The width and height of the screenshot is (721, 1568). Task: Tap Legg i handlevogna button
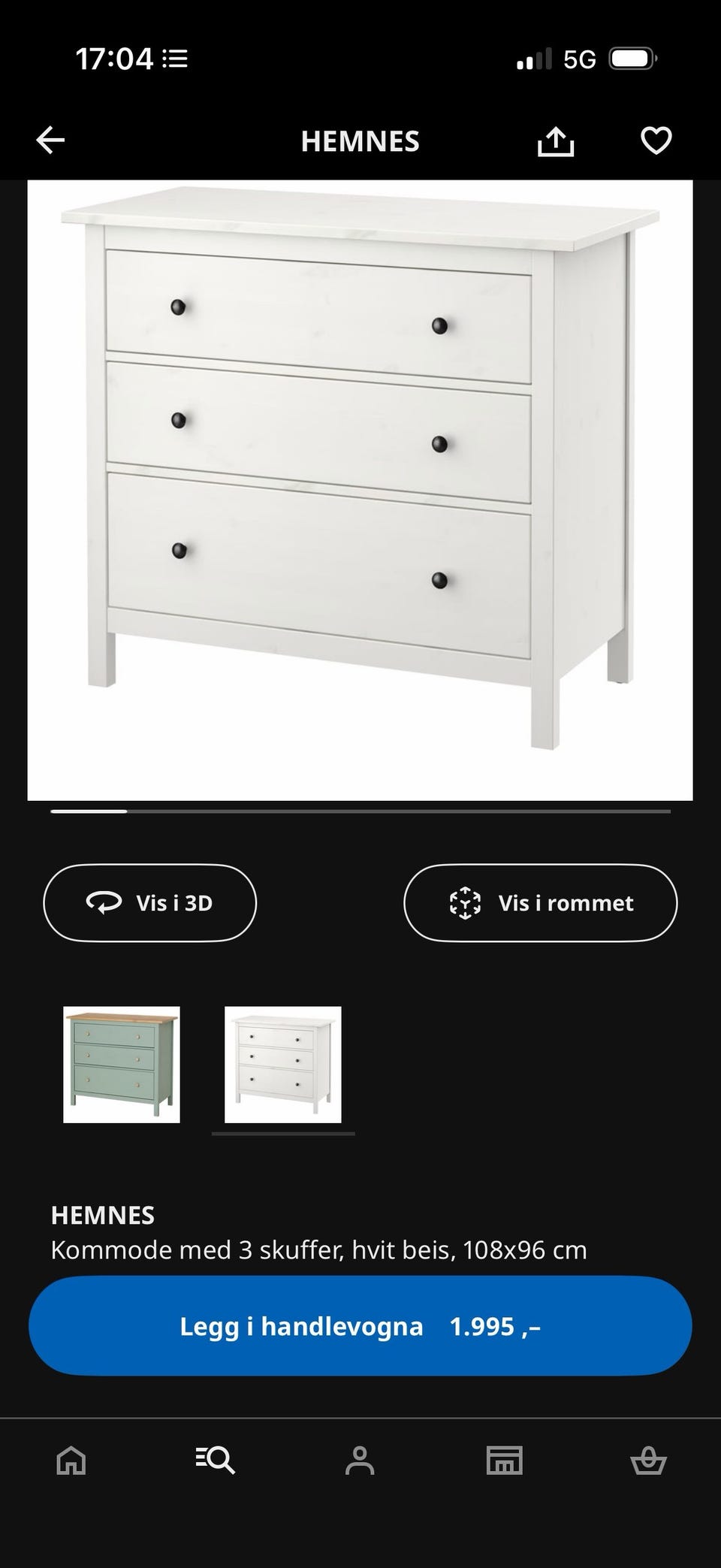coord(360,1326)
